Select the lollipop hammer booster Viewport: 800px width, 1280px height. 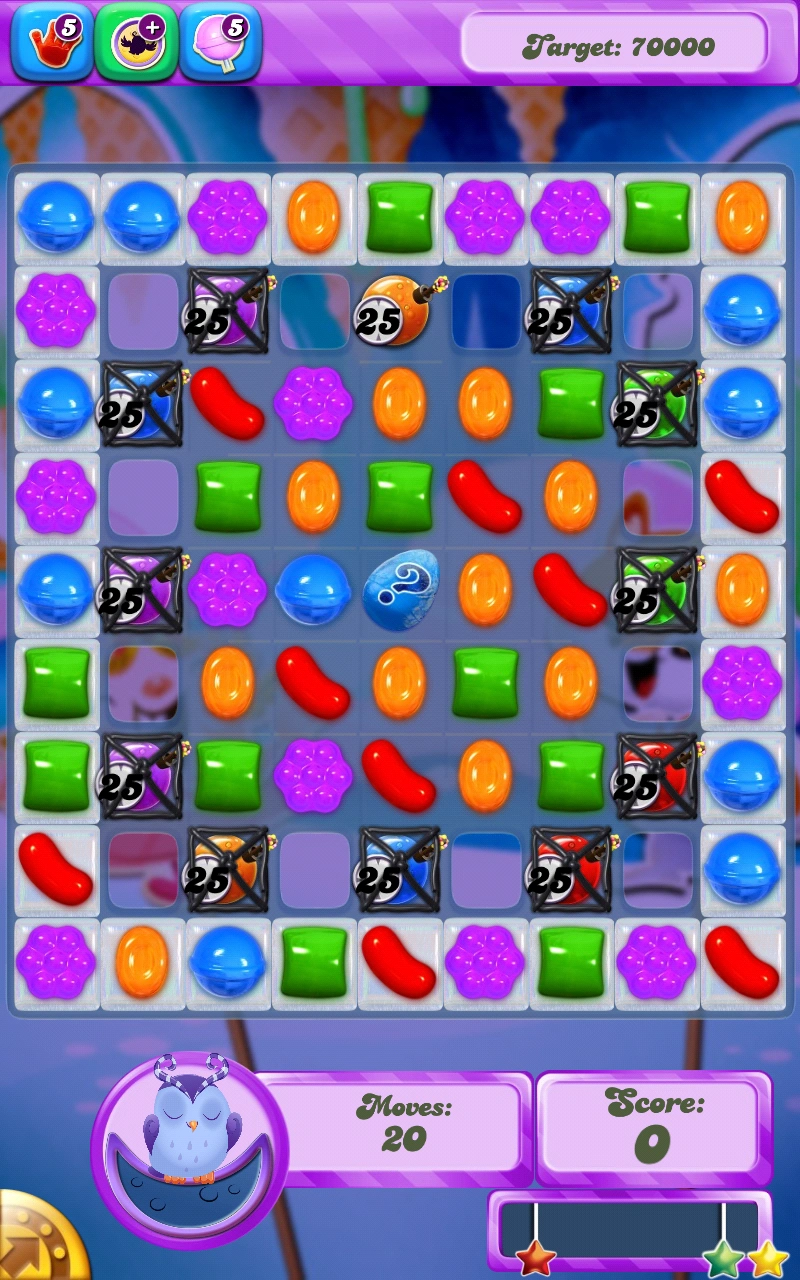point(220,42)
